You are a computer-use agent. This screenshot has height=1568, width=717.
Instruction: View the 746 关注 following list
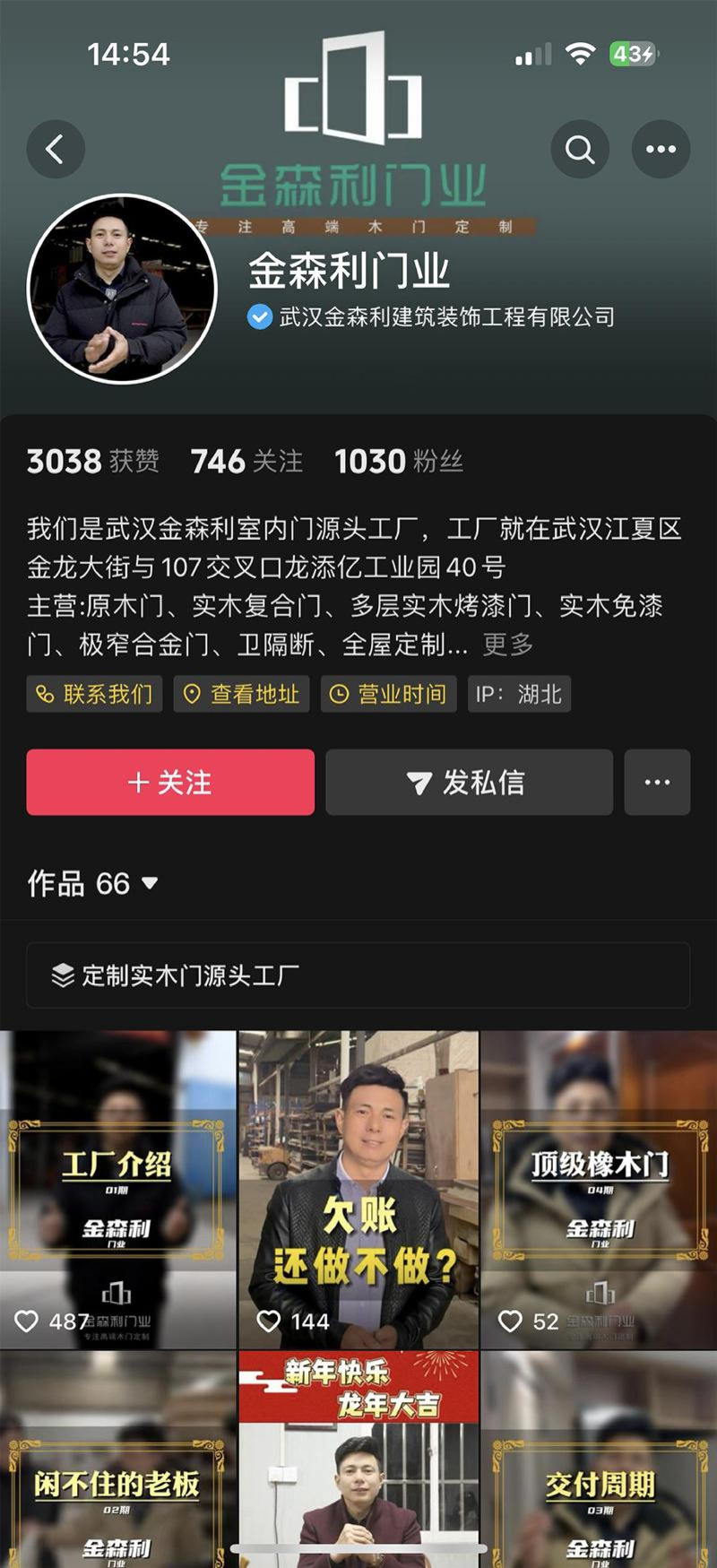(x=246, y=462)
